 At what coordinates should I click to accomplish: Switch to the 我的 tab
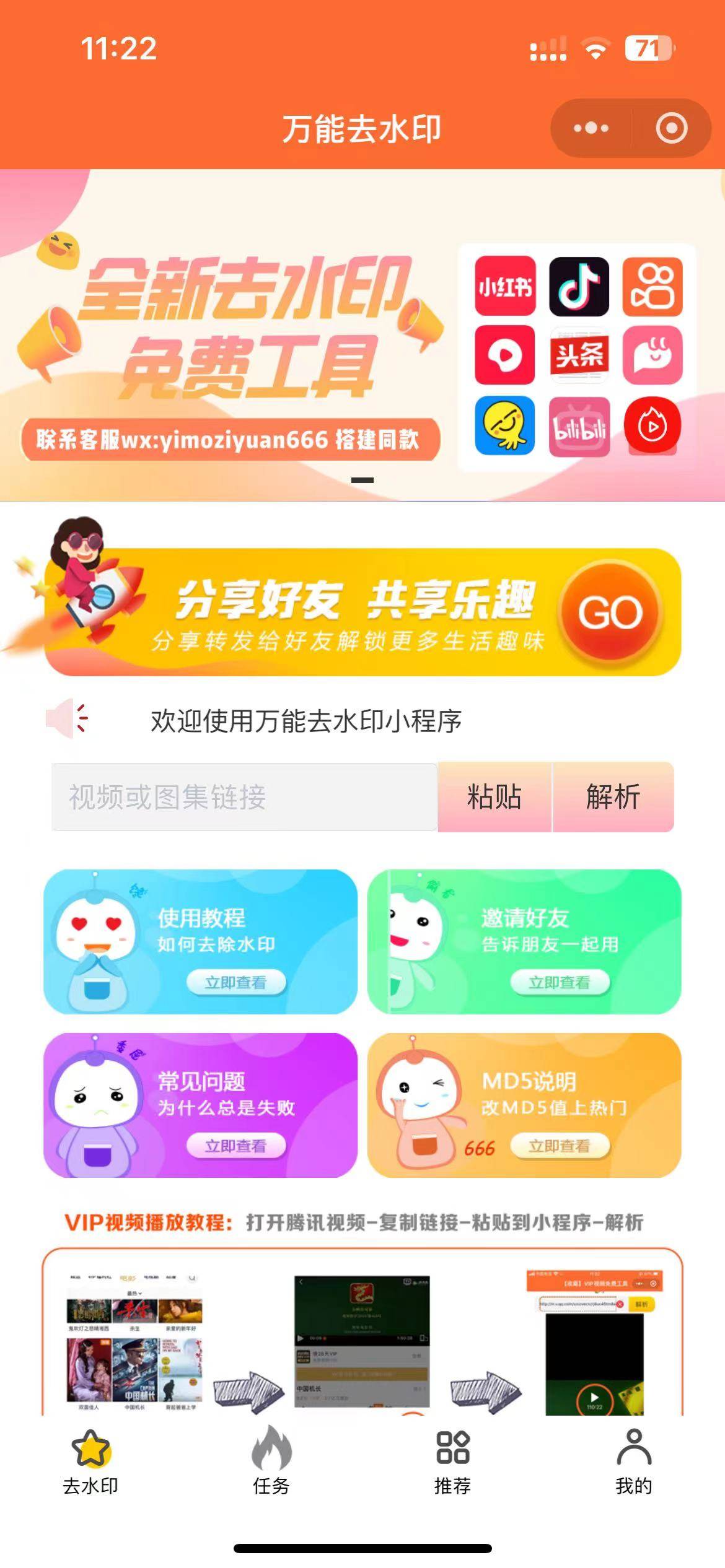click(634, 1461)
